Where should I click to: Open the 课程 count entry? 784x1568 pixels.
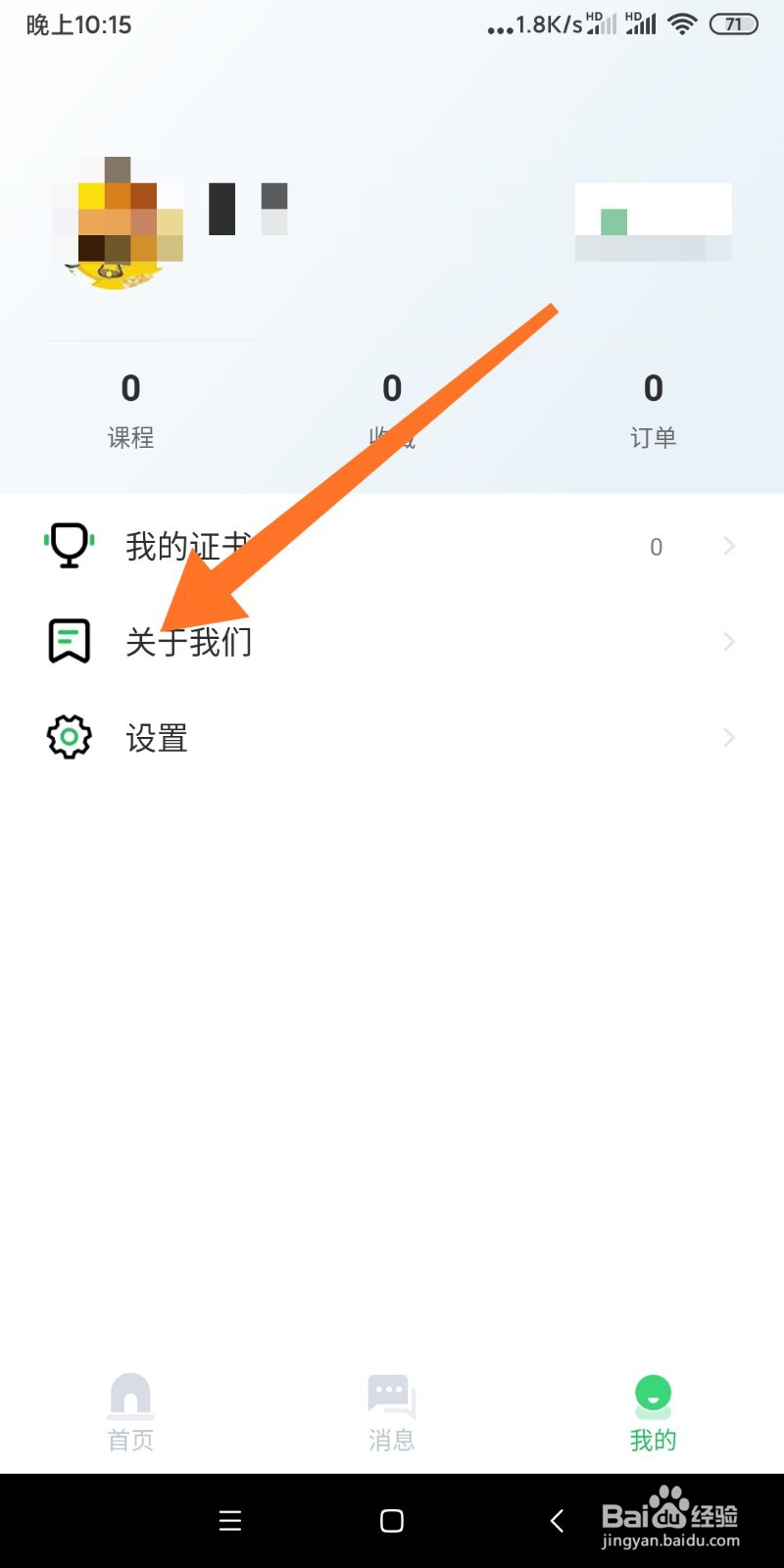coord(130,407)
